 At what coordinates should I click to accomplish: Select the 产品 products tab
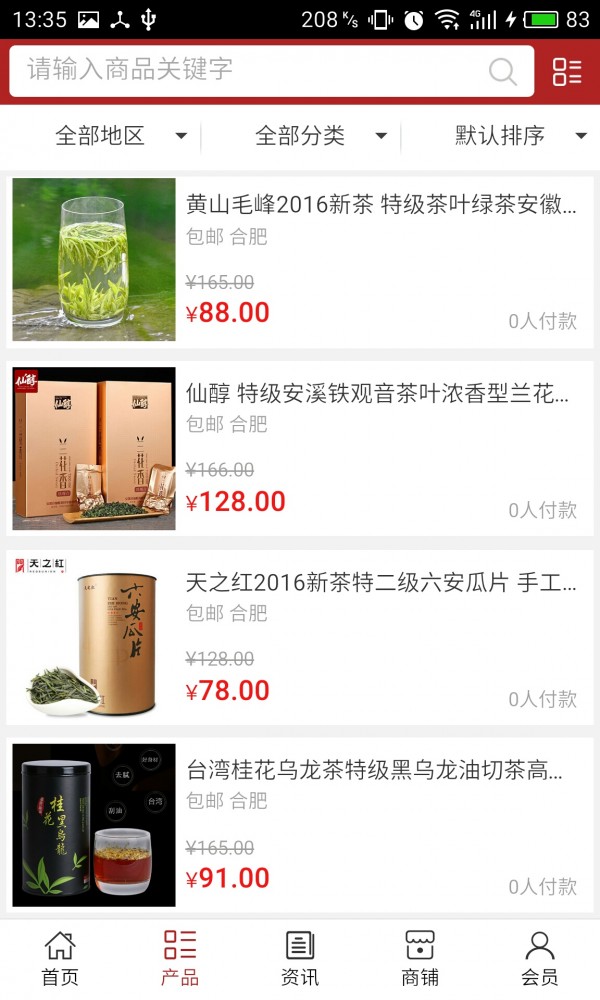(x=180, y=958)
